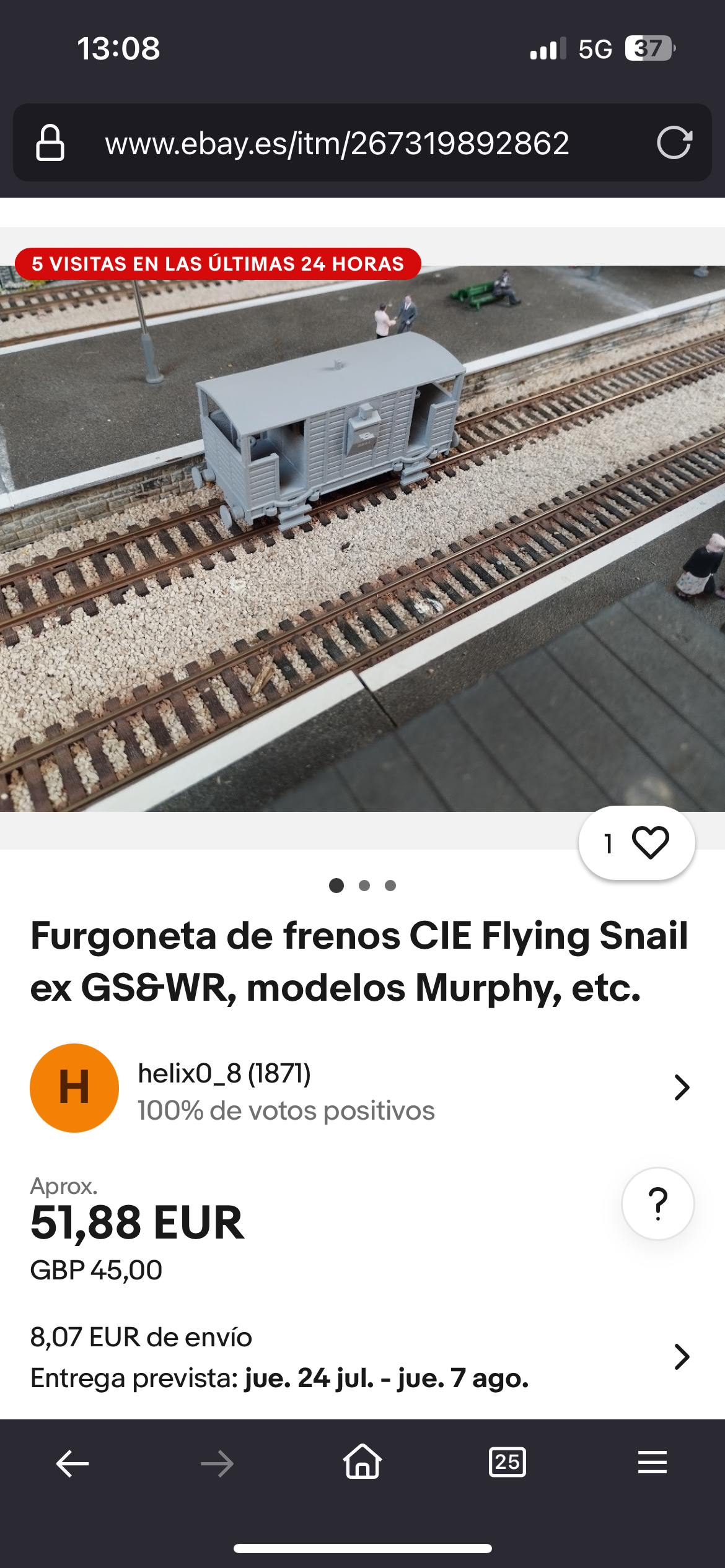Tap the URL address bar
The width and height of the screenshot is (725, 1568).
[x=362, y=143]
